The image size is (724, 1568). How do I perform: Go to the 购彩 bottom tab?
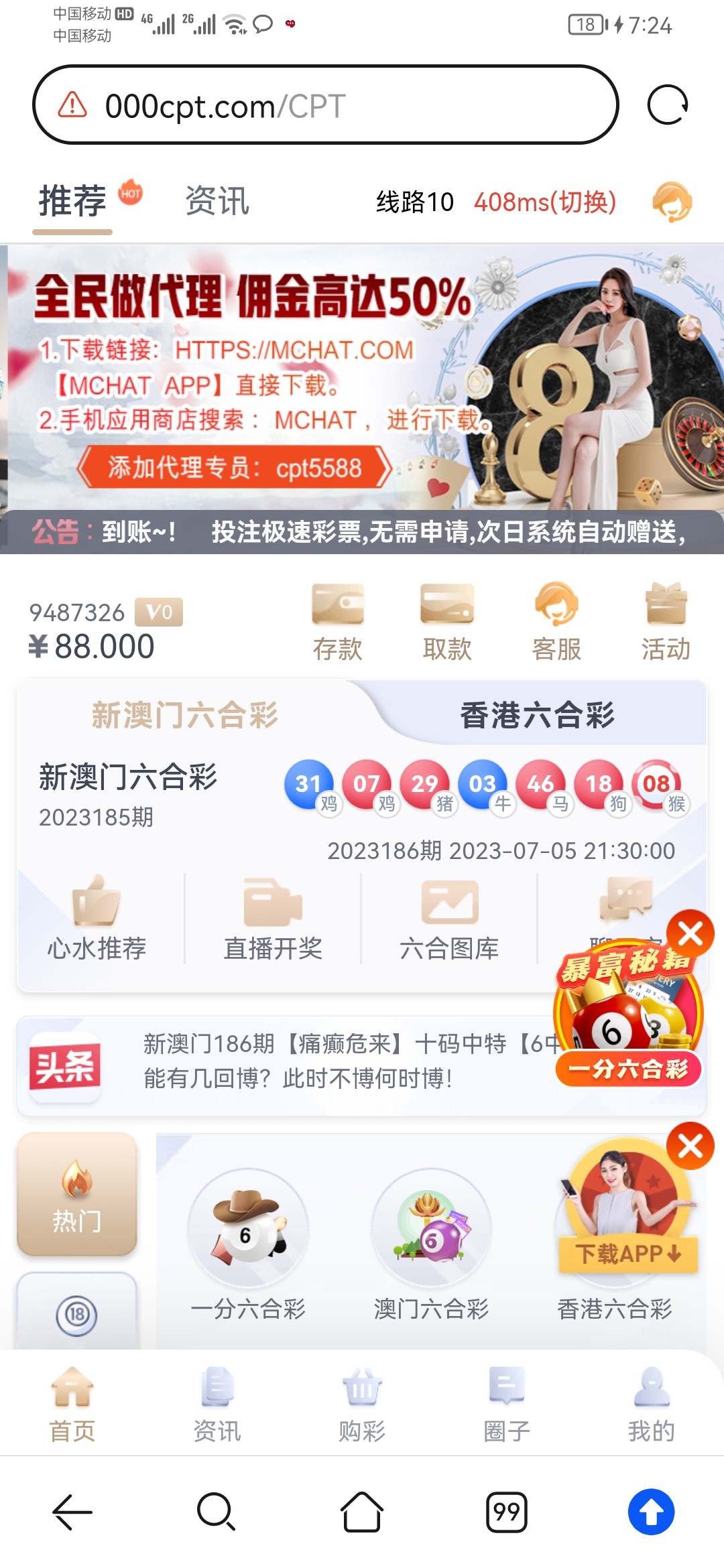(x=362, y=1404)
